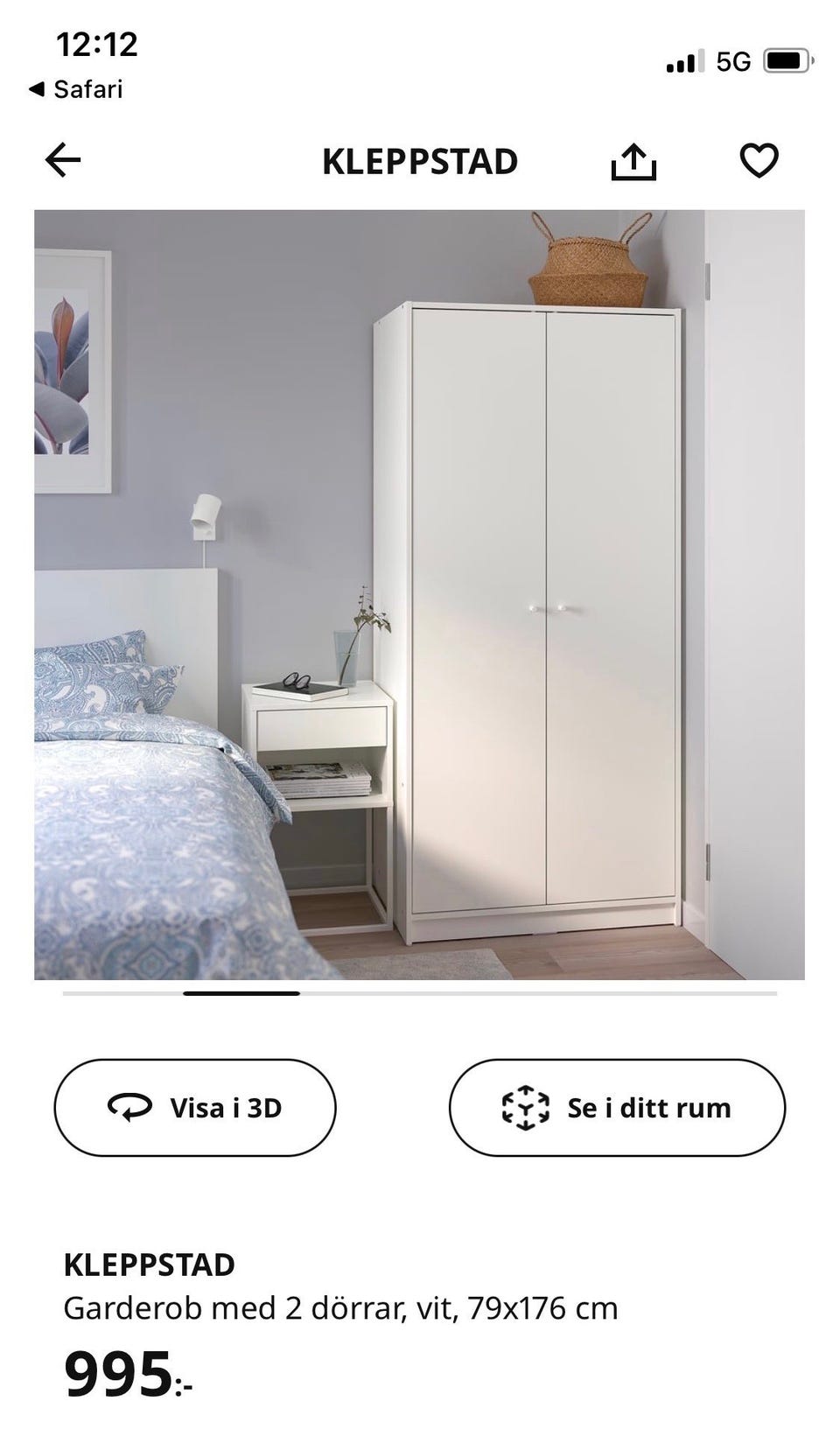Viewport: 840px width, 1443px height.
Task: Activate room view toggle Se i ditt rum
Action: (617, 1106)
